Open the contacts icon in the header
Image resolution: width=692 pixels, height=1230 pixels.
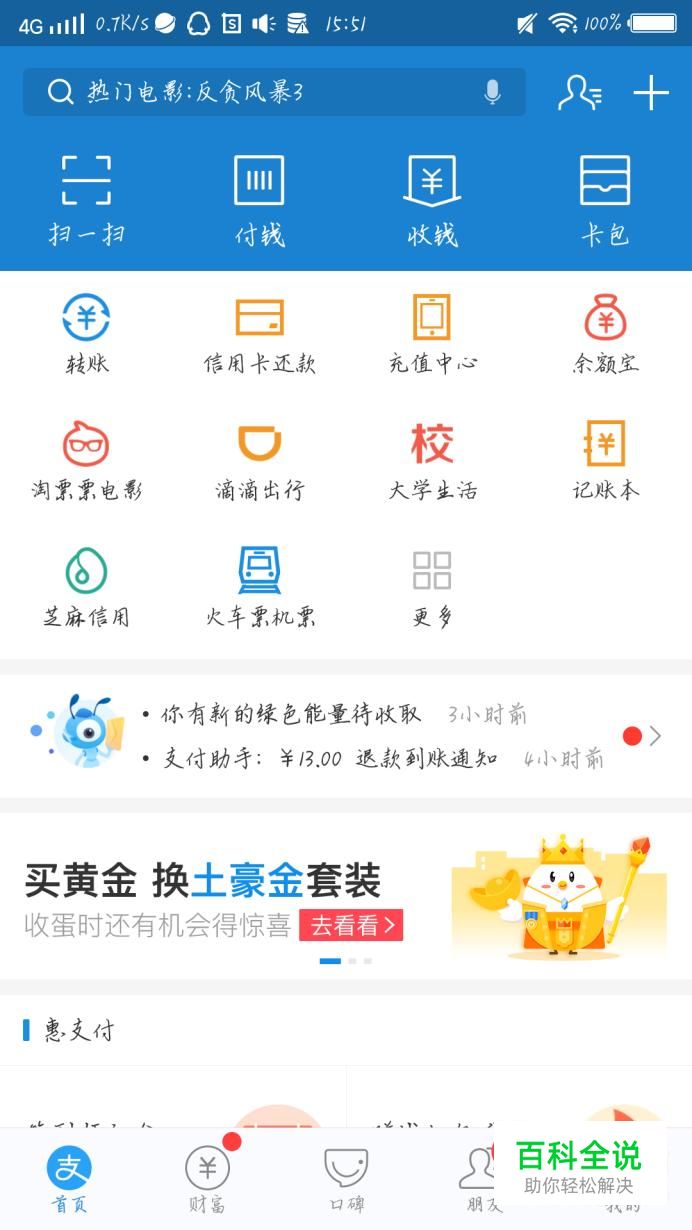pos(579,93)
